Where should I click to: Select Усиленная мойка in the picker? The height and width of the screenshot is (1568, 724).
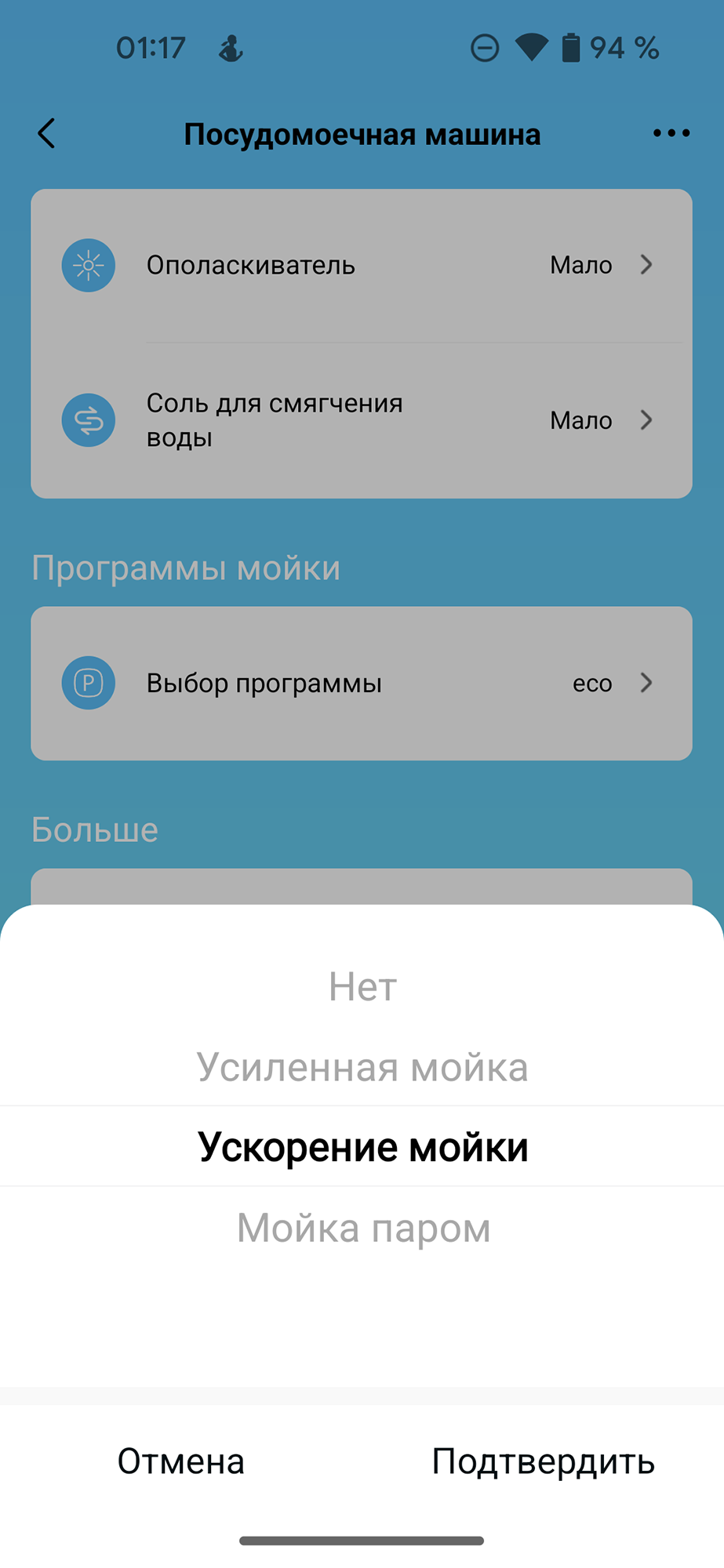coord(362,1067)
